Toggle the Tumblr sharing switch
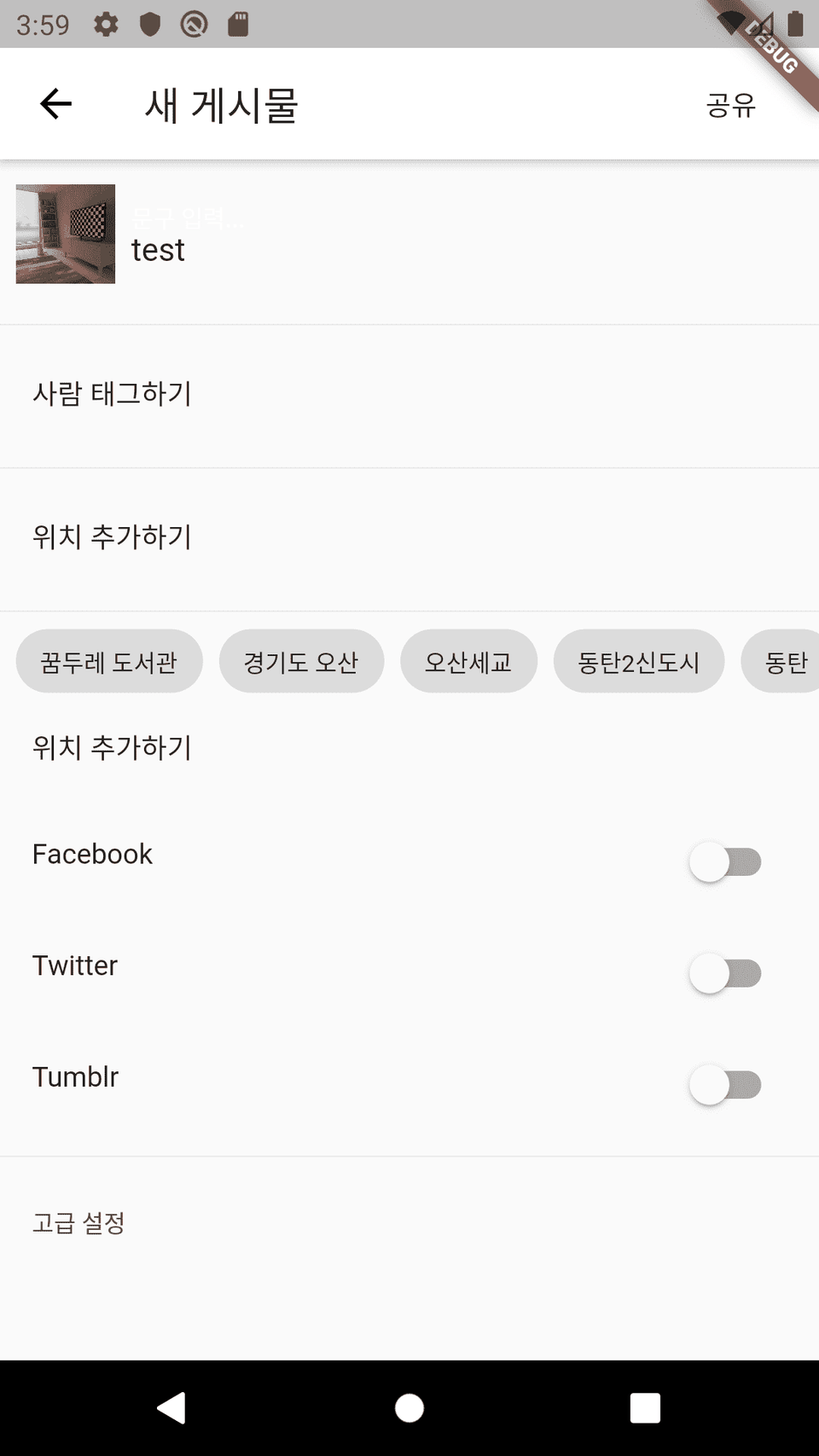The image size is (819, 1456). [725, 1085]
